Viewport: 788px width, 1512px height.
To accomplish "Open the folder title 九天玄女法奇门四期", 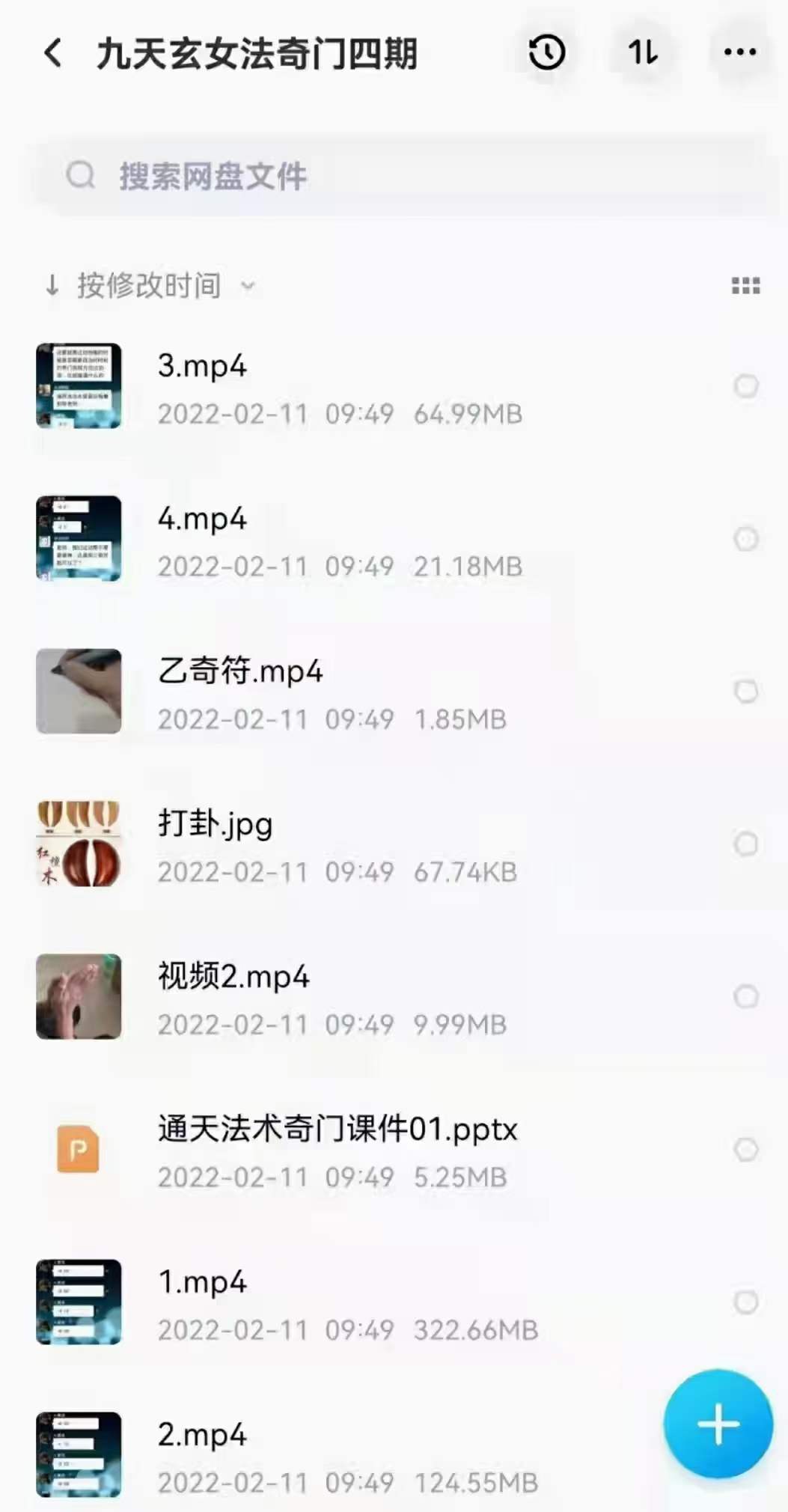I will [x=258, y=55].
